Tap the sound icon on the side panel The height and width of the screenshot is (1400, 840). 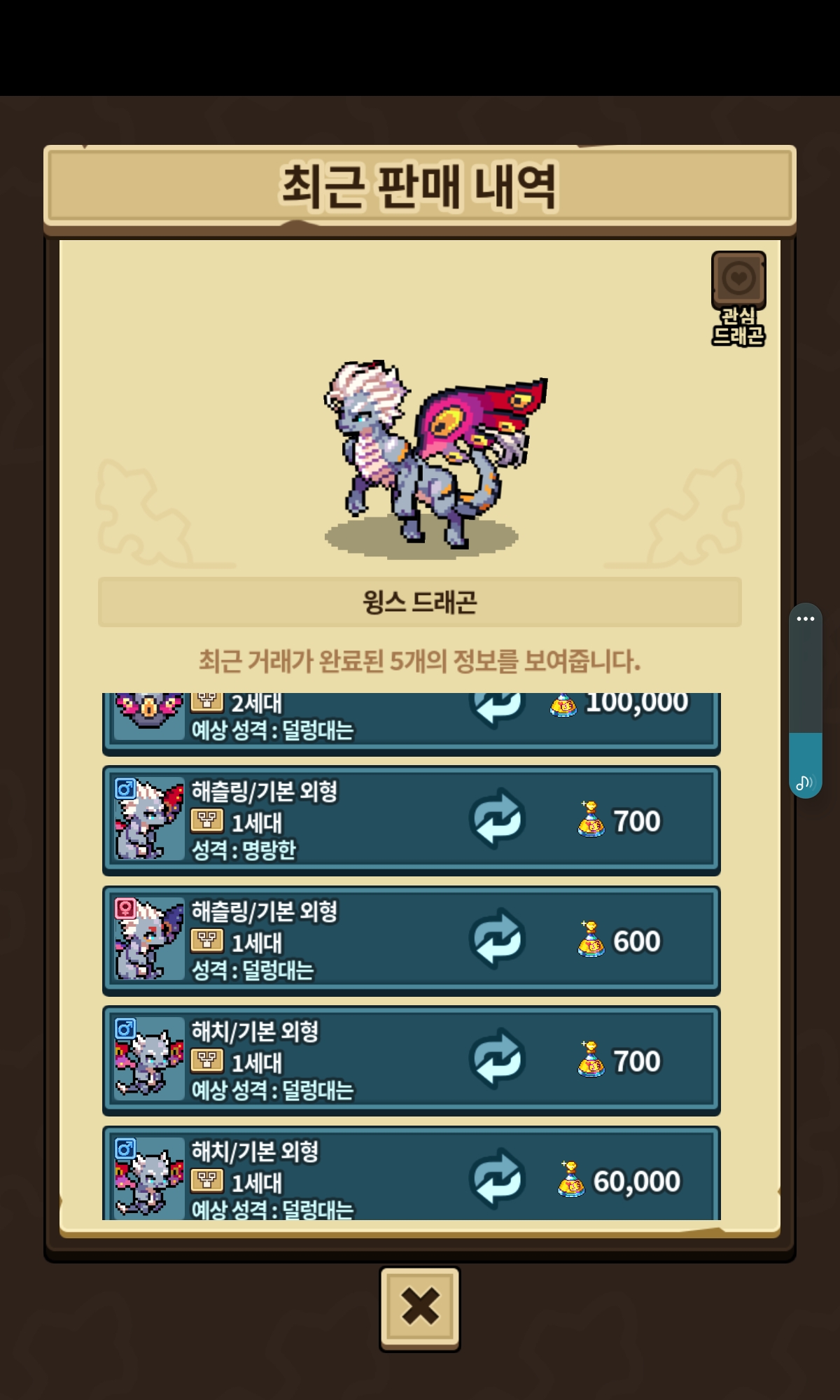(804, 783)
